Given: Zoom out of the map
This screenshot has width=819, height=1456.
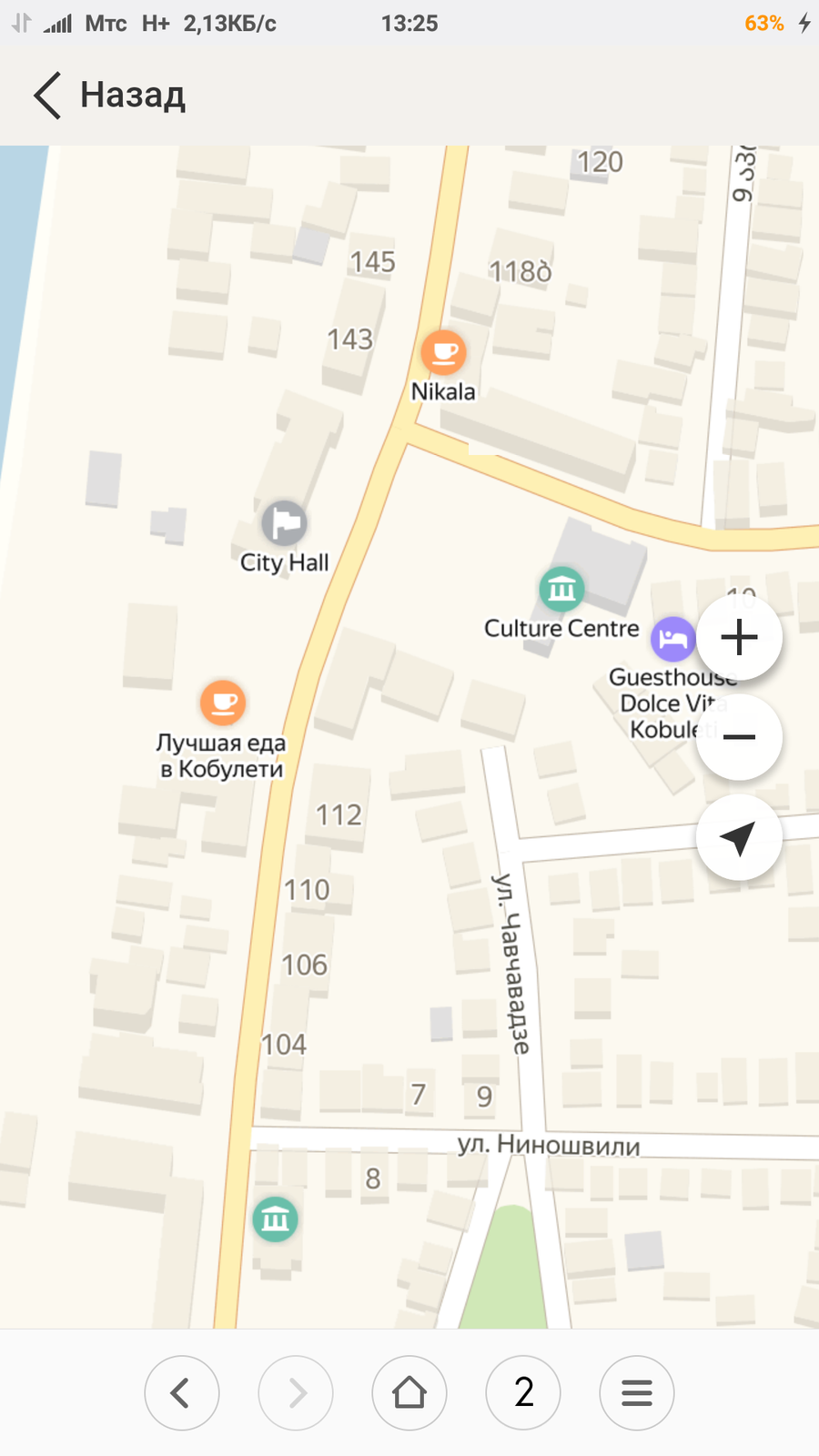Looking at the screenshot, I should [739, 737].
